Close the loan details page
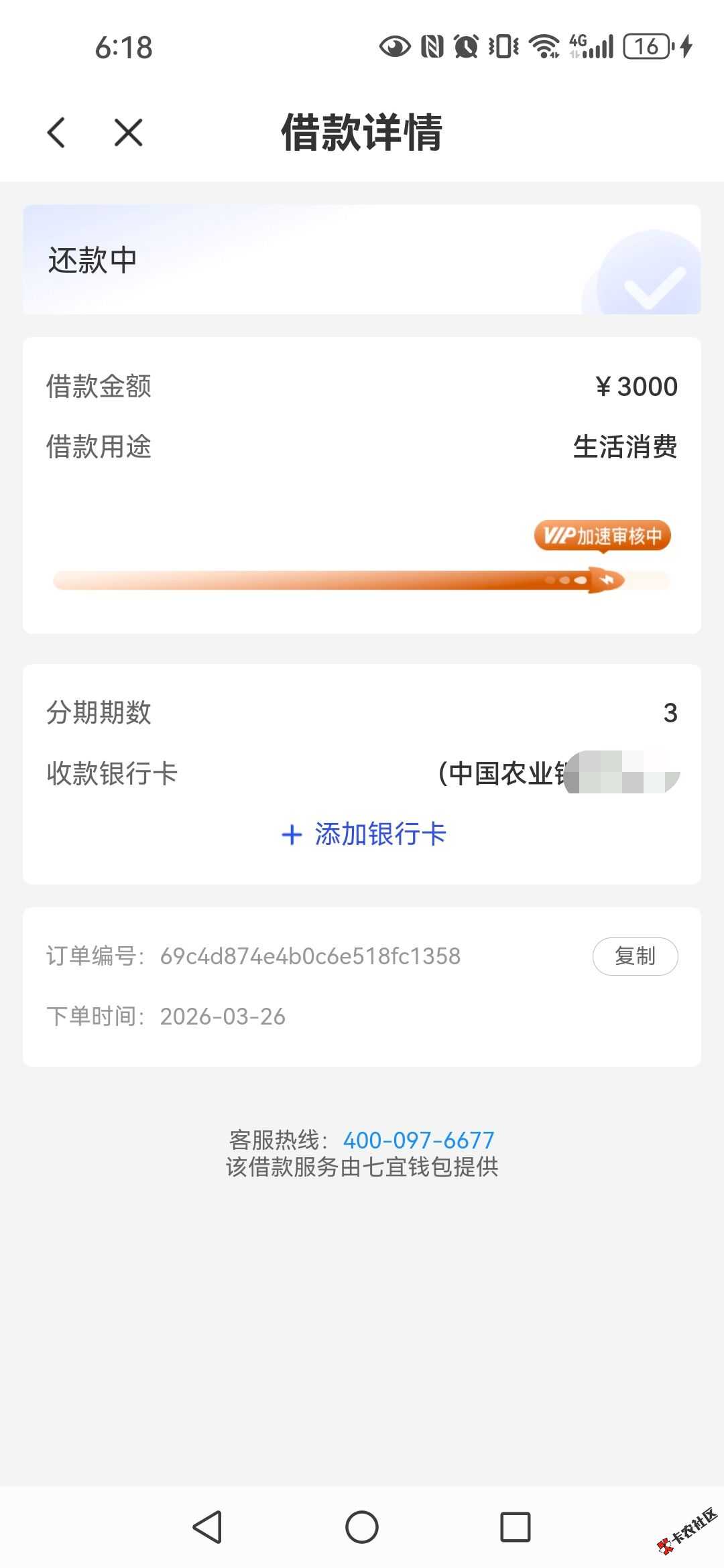 pos(128,132)
